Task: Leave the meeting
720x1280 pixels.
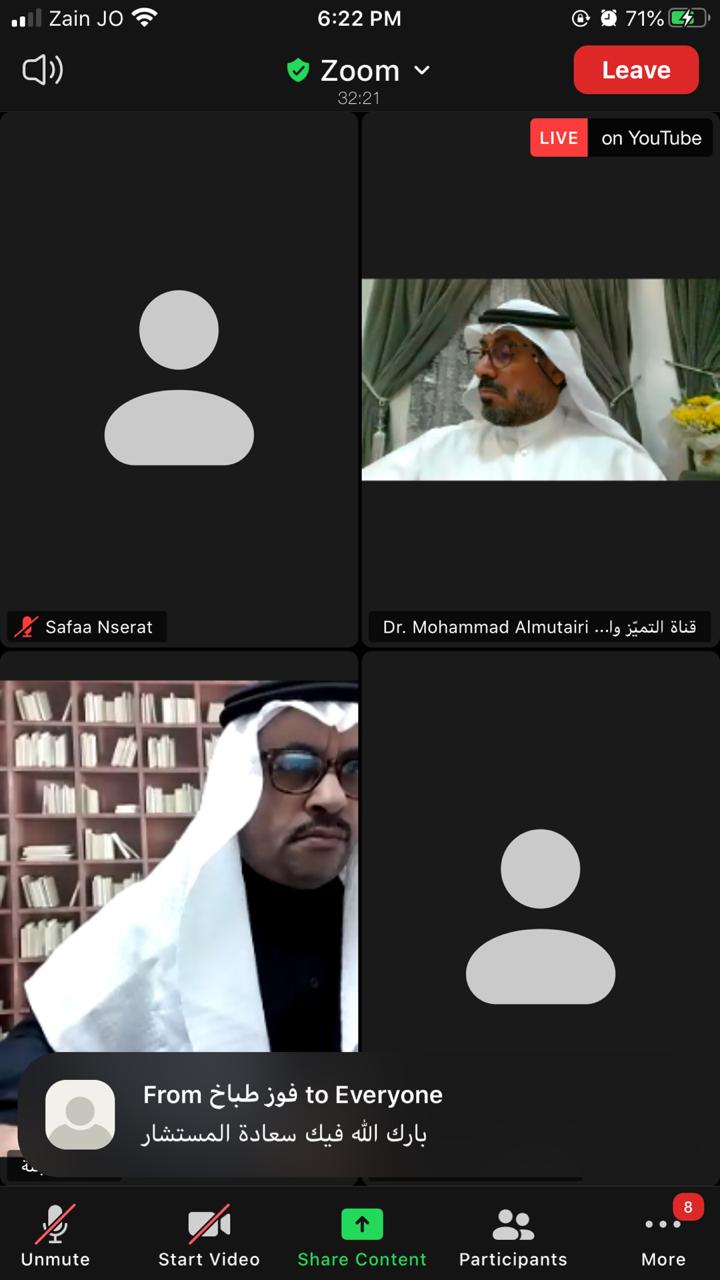Action: coord(635,70)
